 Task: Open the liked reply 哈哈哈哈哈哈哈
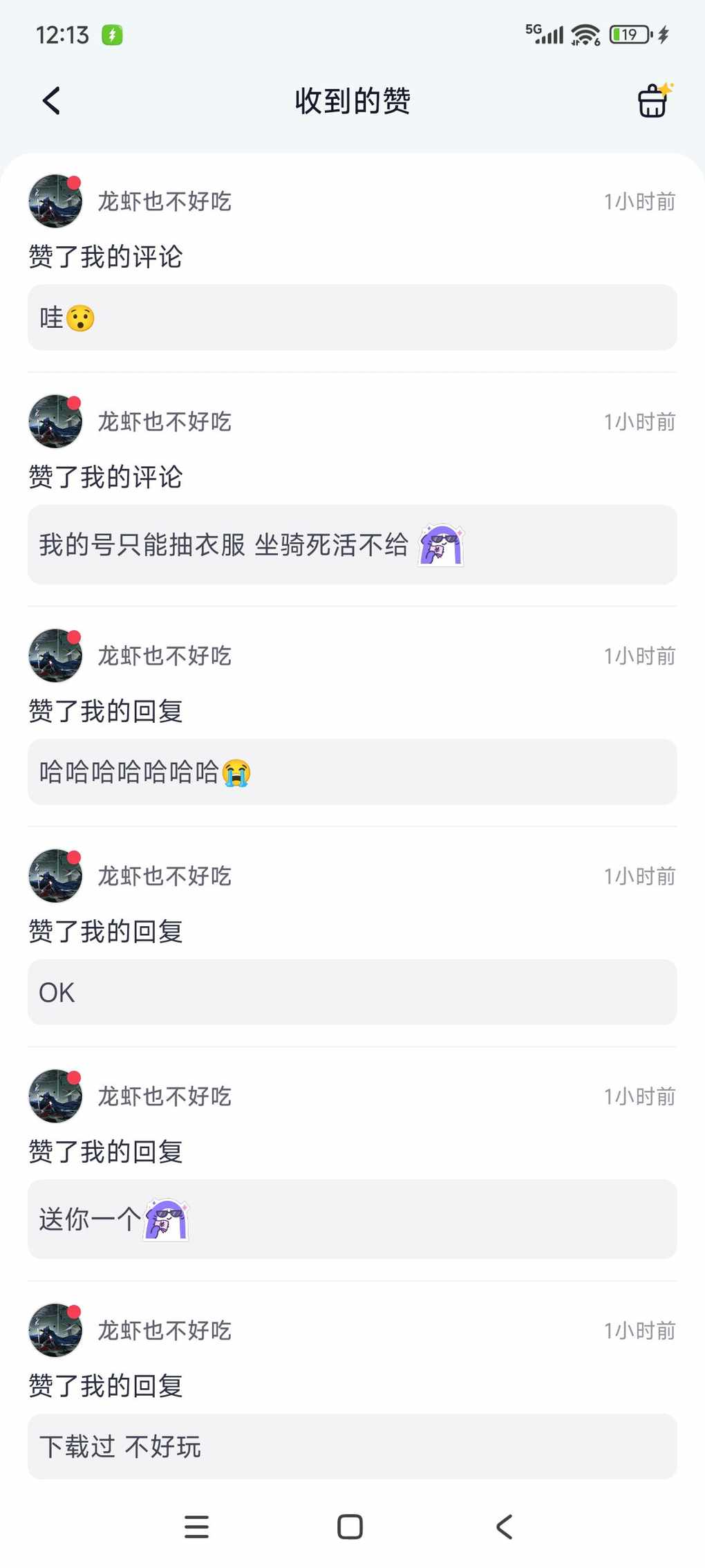(352, 772)
